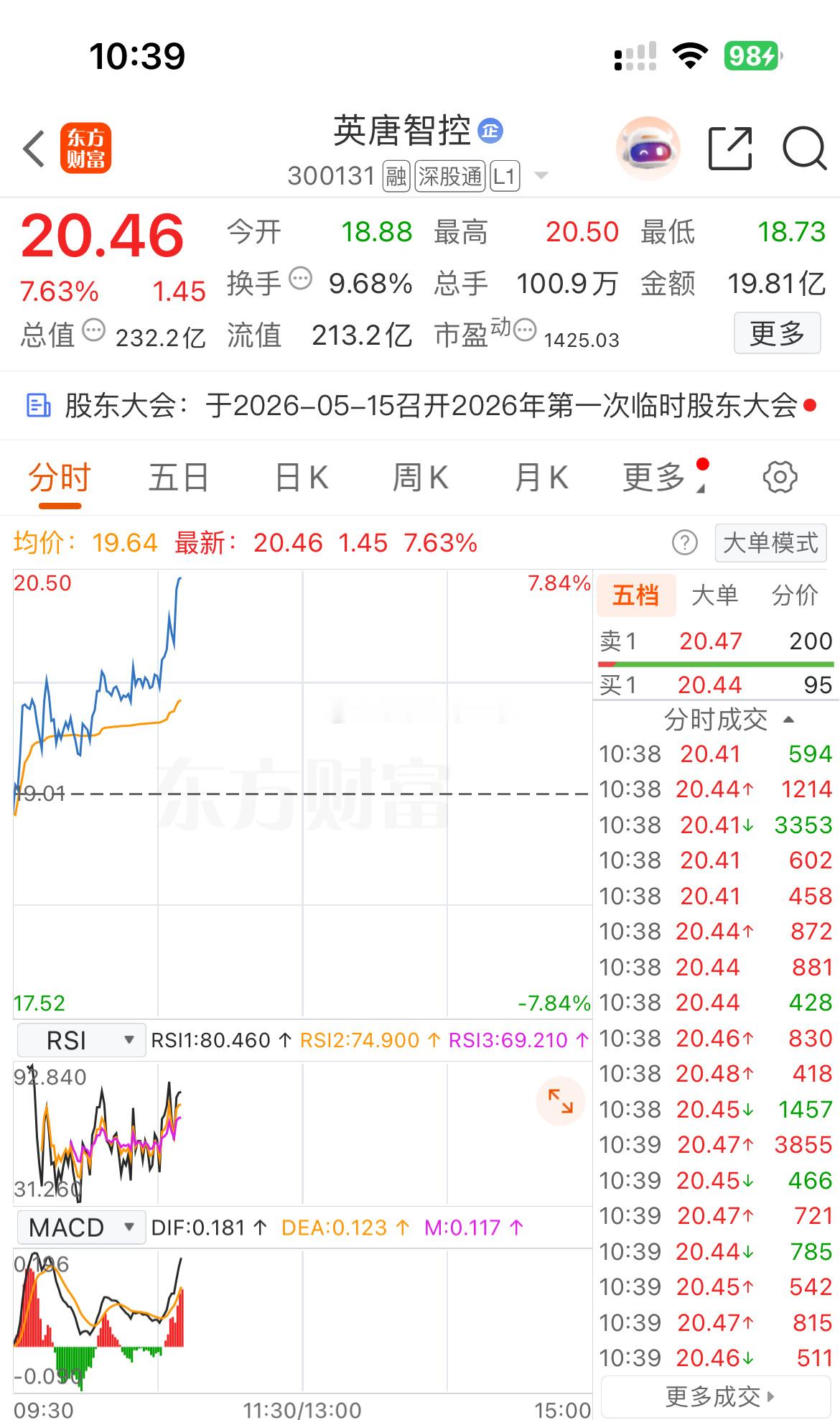
Task: Tap the help question mark icon
Action: (x=684, y=543)
